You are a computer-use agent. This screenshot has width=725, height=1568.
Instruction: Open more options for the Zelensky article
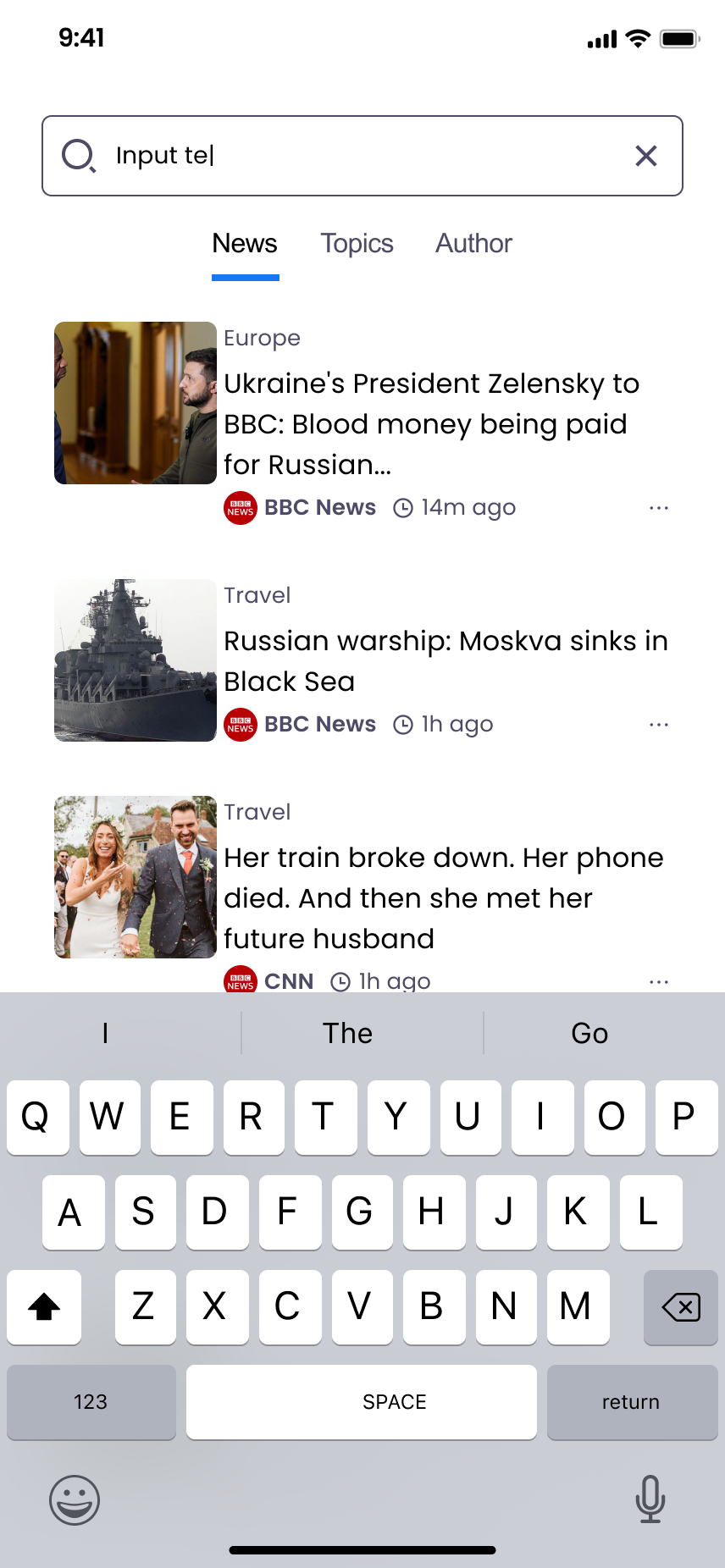[x=659, y=508]
